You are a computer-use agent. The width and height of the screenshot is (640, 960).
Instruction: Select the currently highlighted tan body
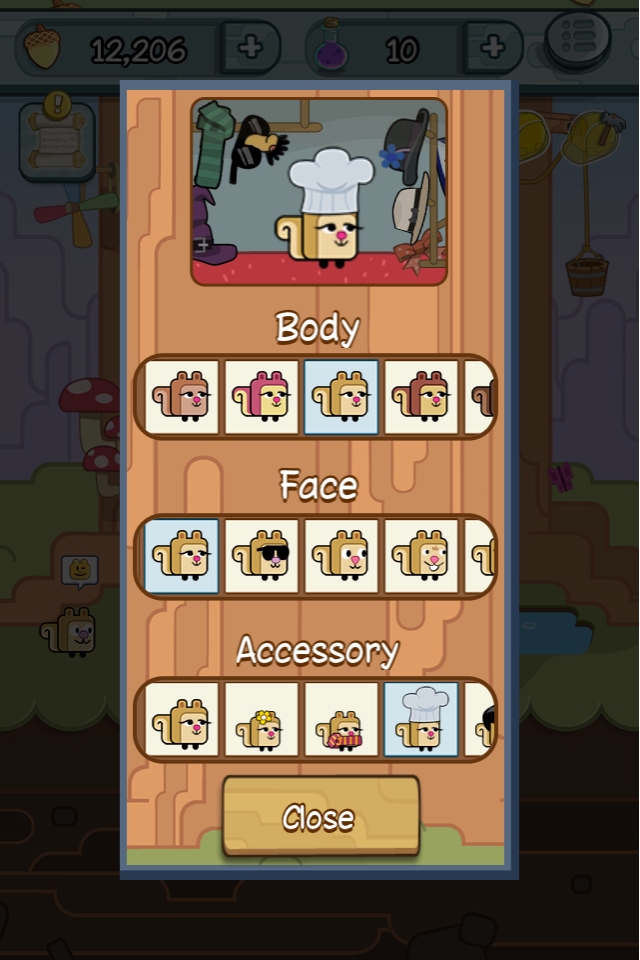pyautogui.click(x=341, y=397)
